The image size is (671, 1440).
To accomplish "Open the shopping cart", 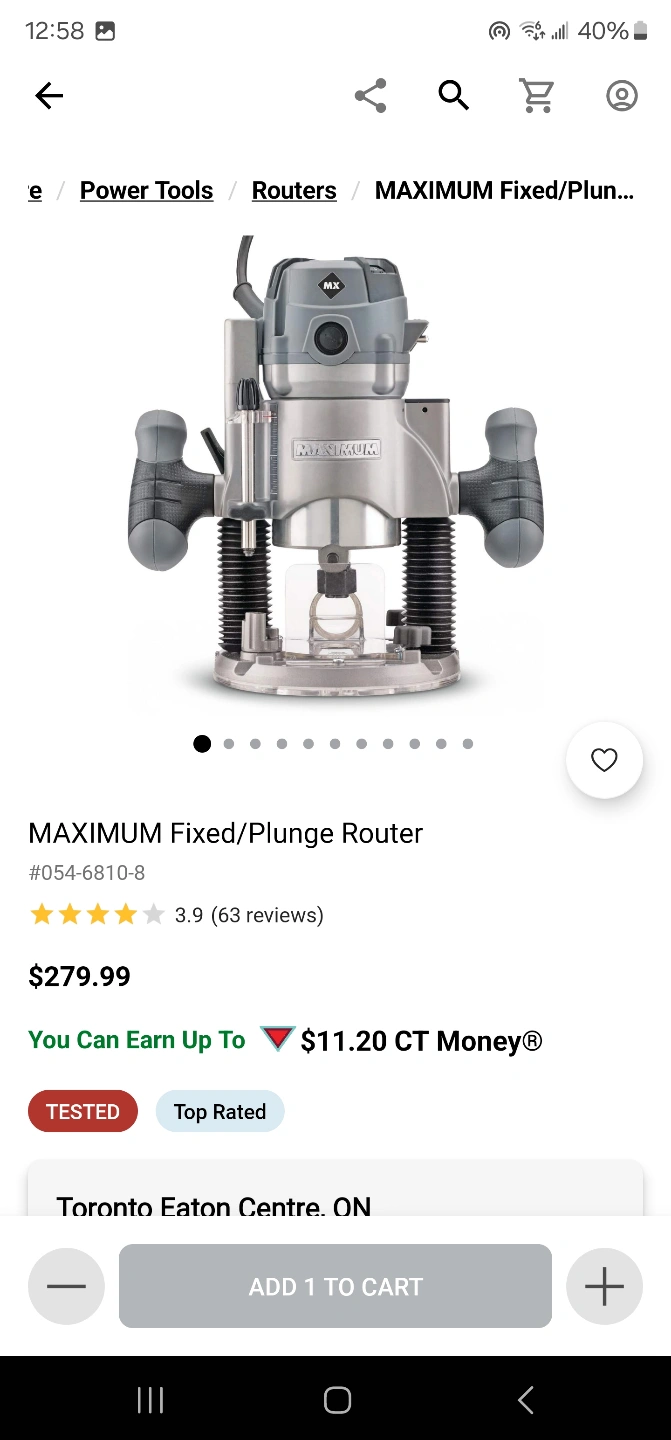I will [537, 96].
